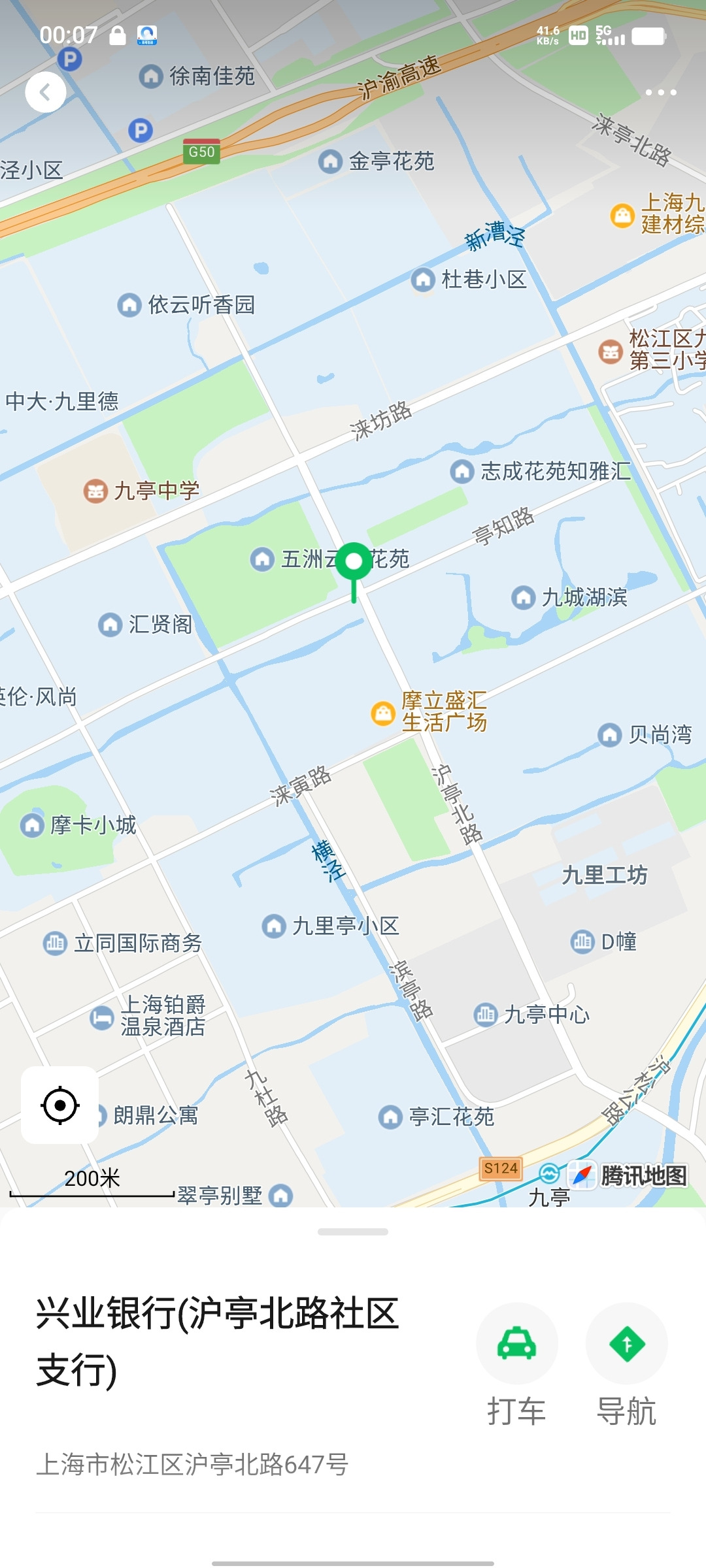The image size is (706, 1568).
Task: Select 九亭中学 school marker
Action: 95,491
